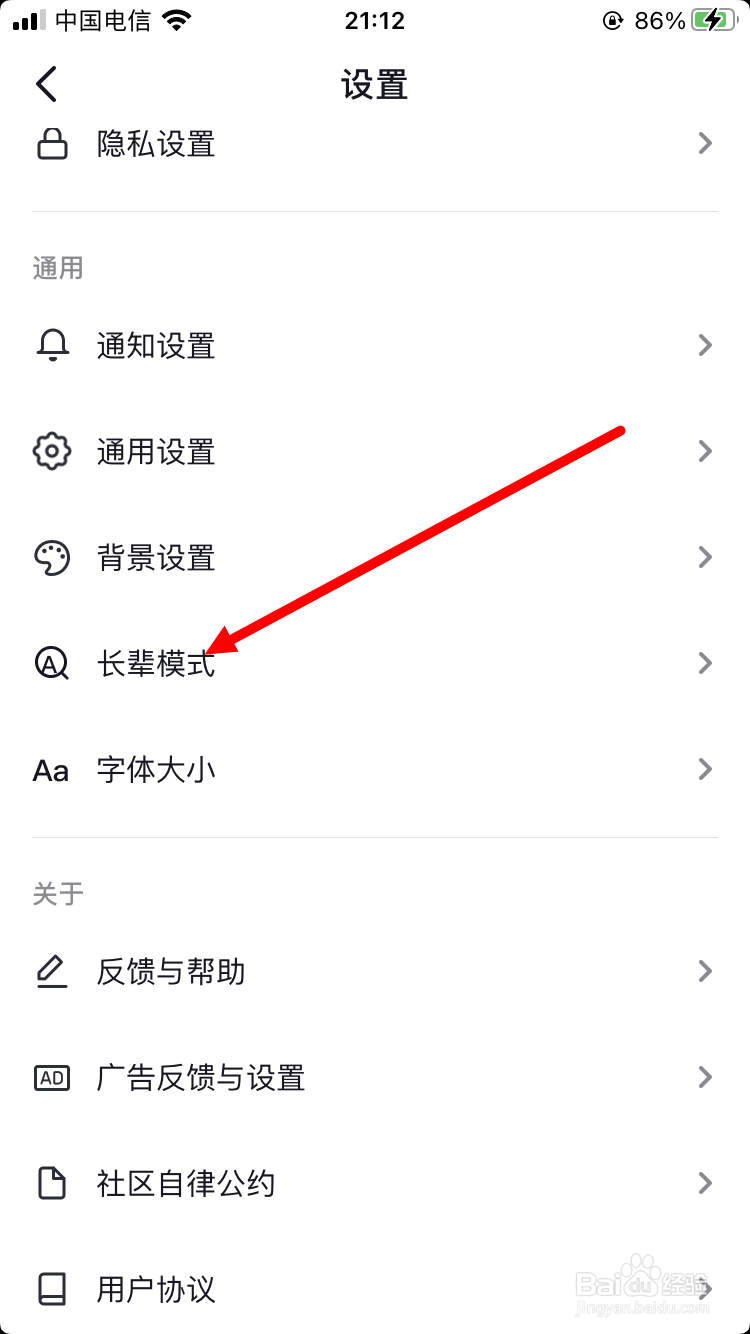Select the palette icon for 背景设置
Image resolution: width=750 pixels, height=1334 pixels.
(x=52, y=557)
